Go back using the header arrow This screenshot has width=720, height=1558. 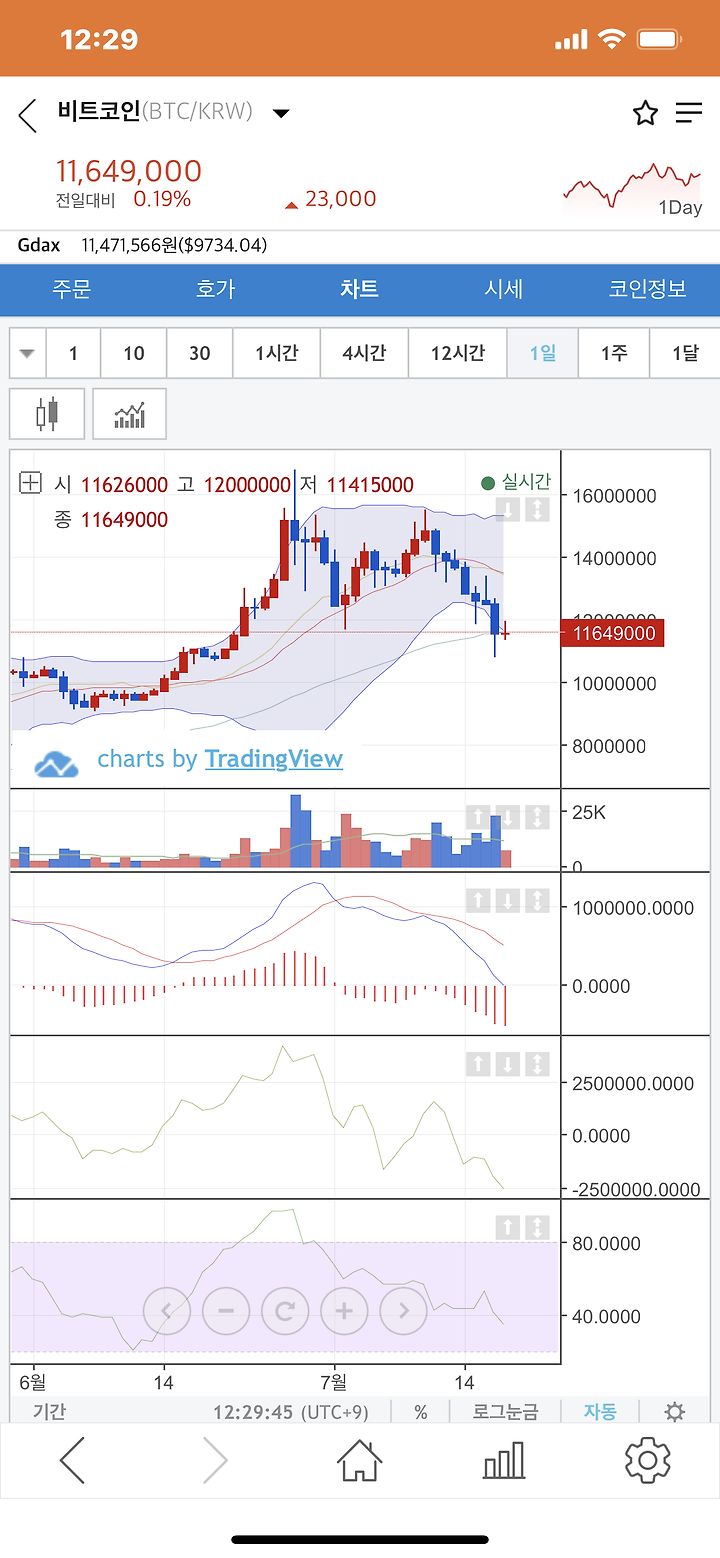[x=27, y=116]
